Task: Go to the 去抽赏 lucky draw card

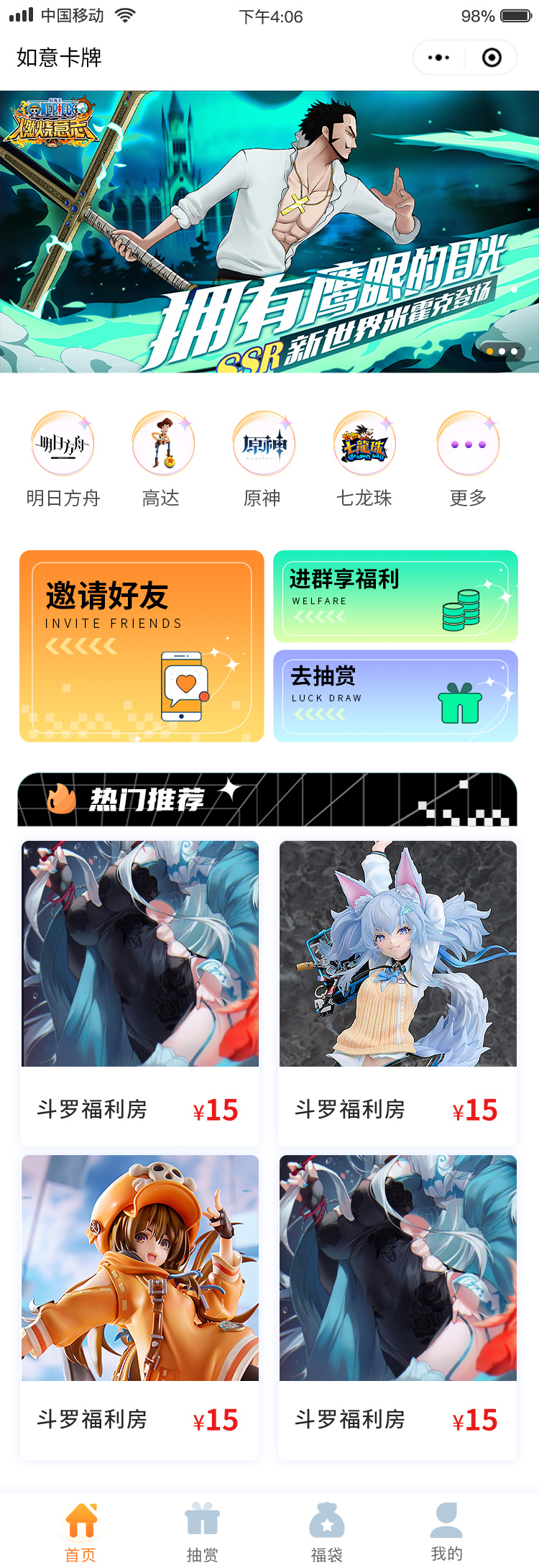Action: 395,696
